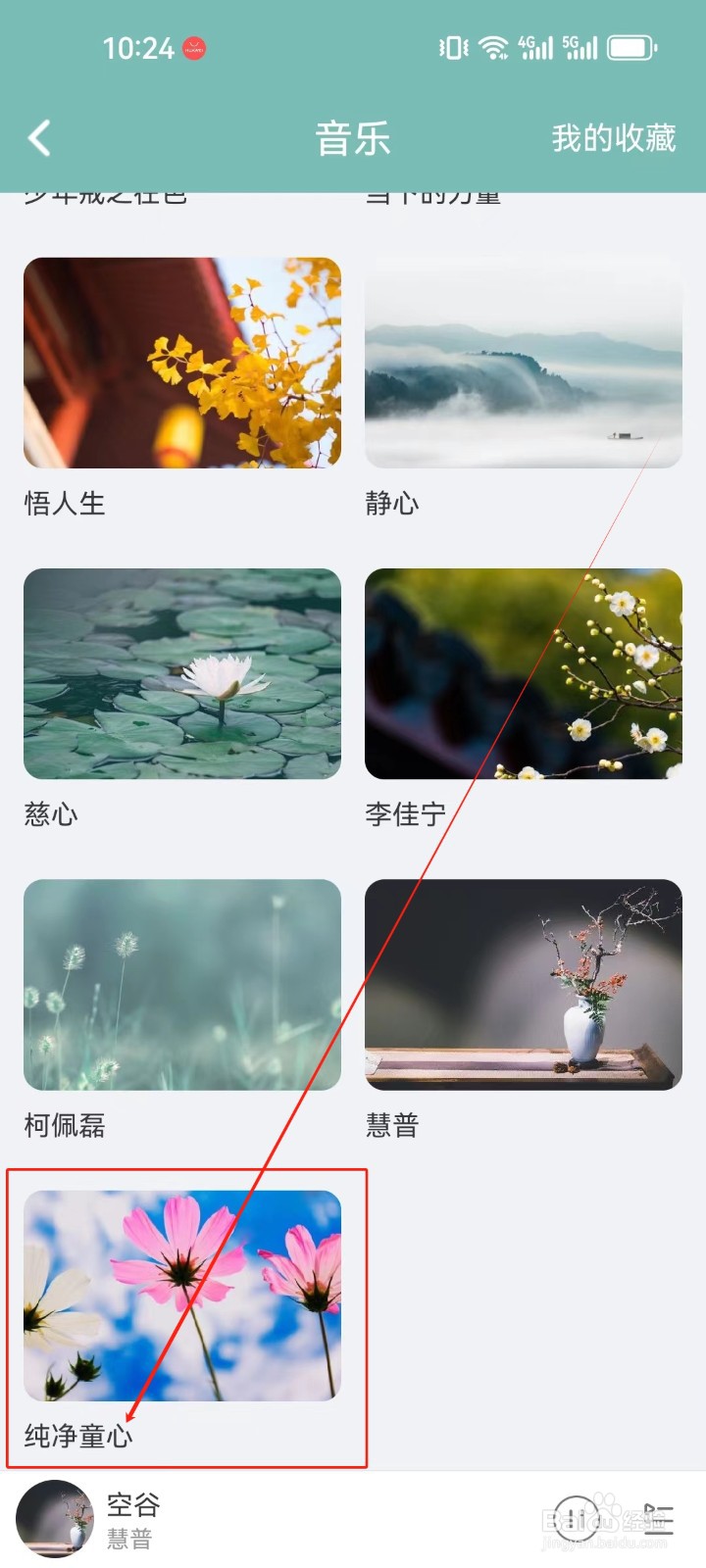Open the 柯佩磊 album
This screenshot has width=706, height=1568.
[182, 984]
